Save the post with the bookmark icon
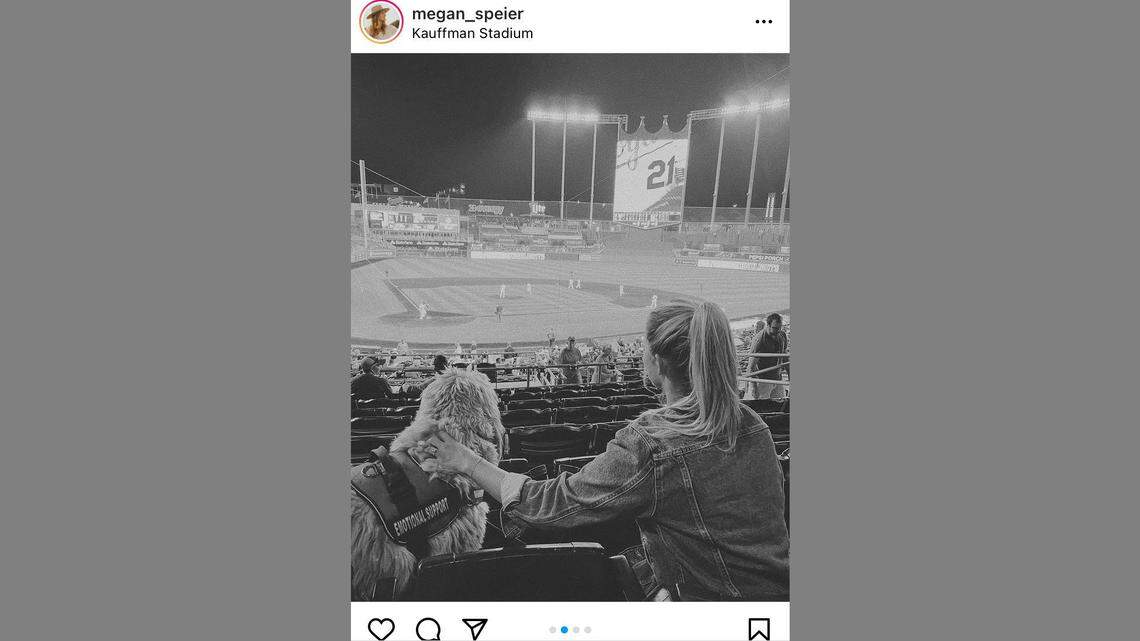 (759, 628)
